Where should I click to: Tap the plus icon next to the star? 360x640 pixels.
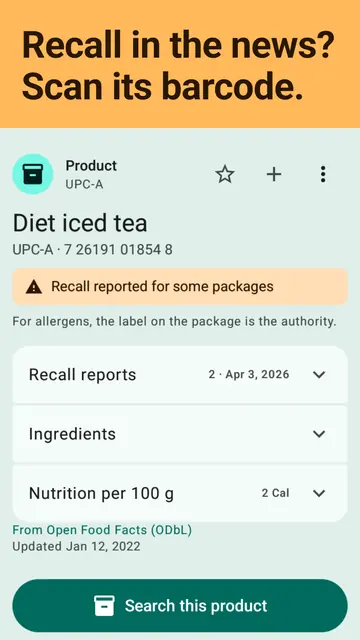pyautogui.click(x=274, y=175)
